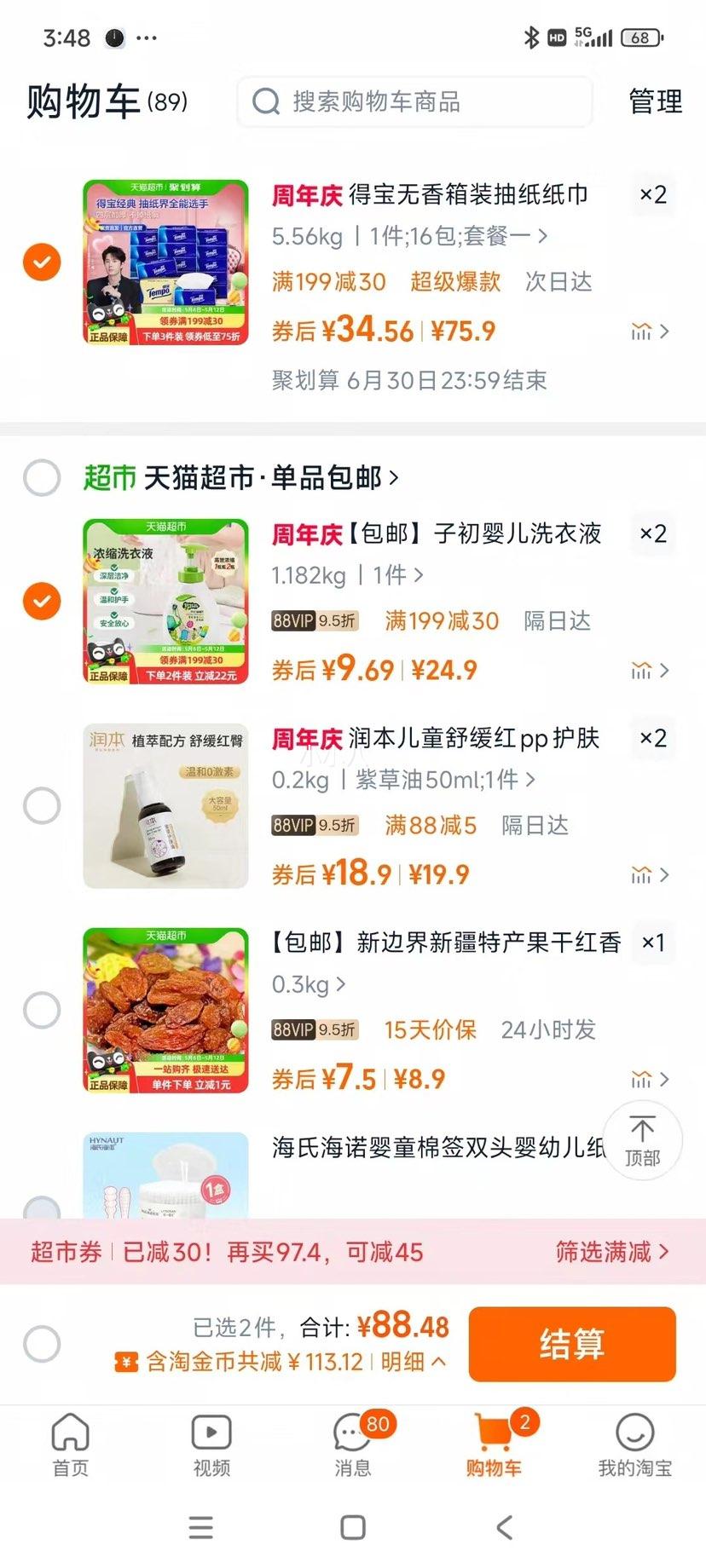Select all 天猫超市 store items
The image size is (706, 1568).
pyautogui.click(x=42, y=477)
